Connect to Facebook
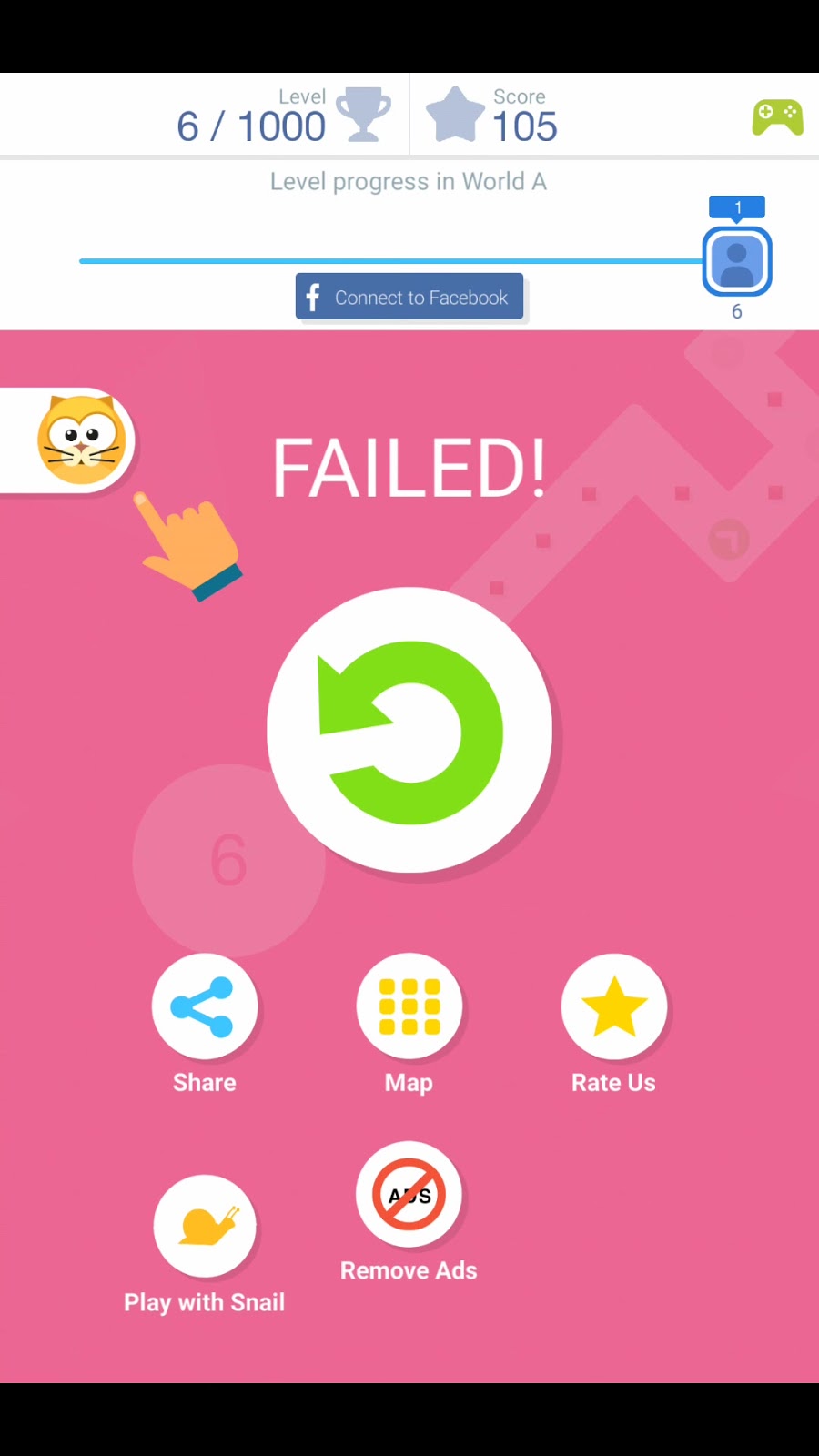The image size is (819, 1456). [x=409, y=297]
